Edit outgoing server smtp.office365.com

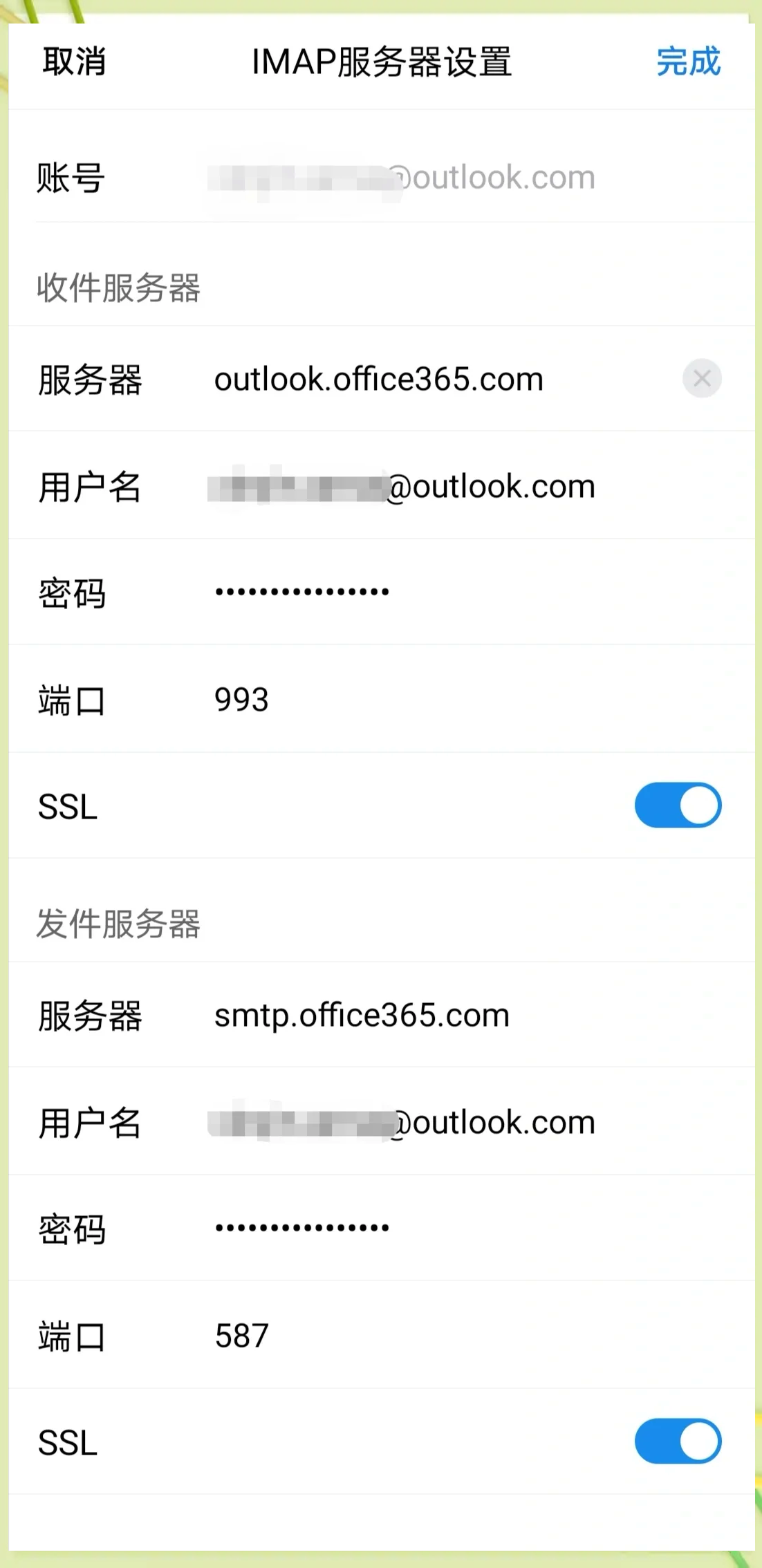(x=362, y=1015)
